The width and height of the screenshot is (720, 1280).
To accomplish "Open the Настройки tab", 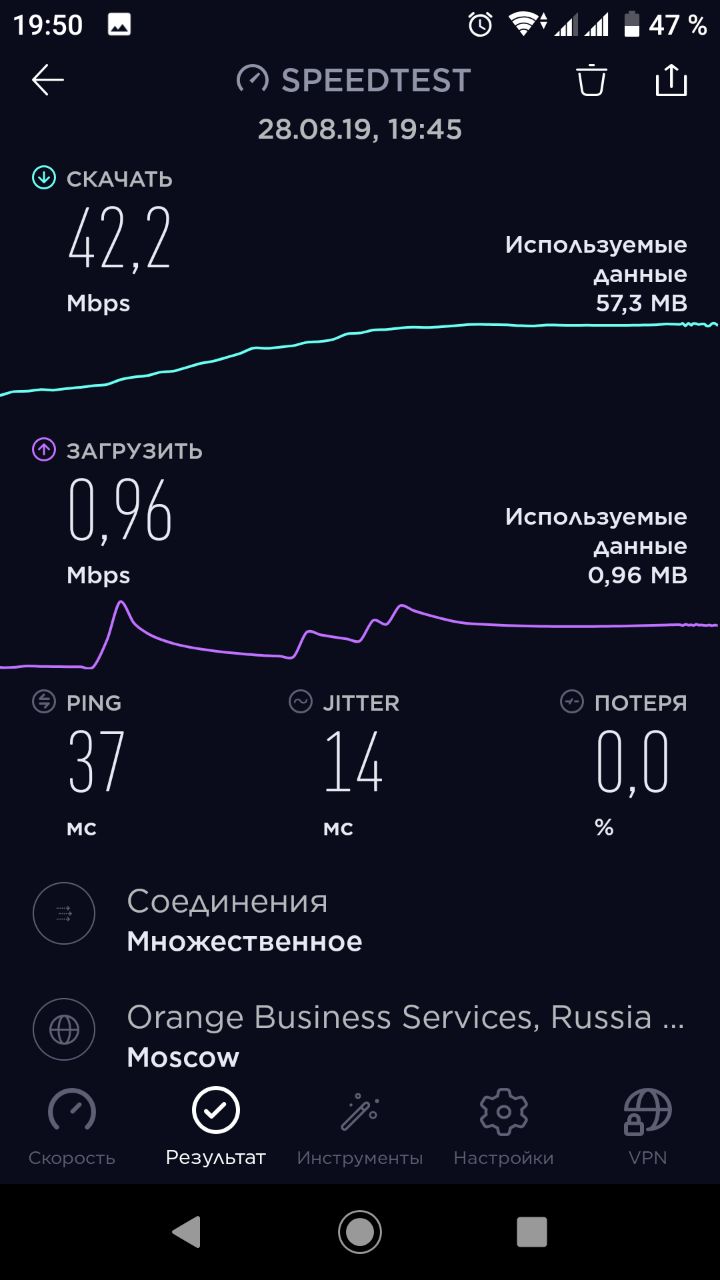I will click(504, 1127).
